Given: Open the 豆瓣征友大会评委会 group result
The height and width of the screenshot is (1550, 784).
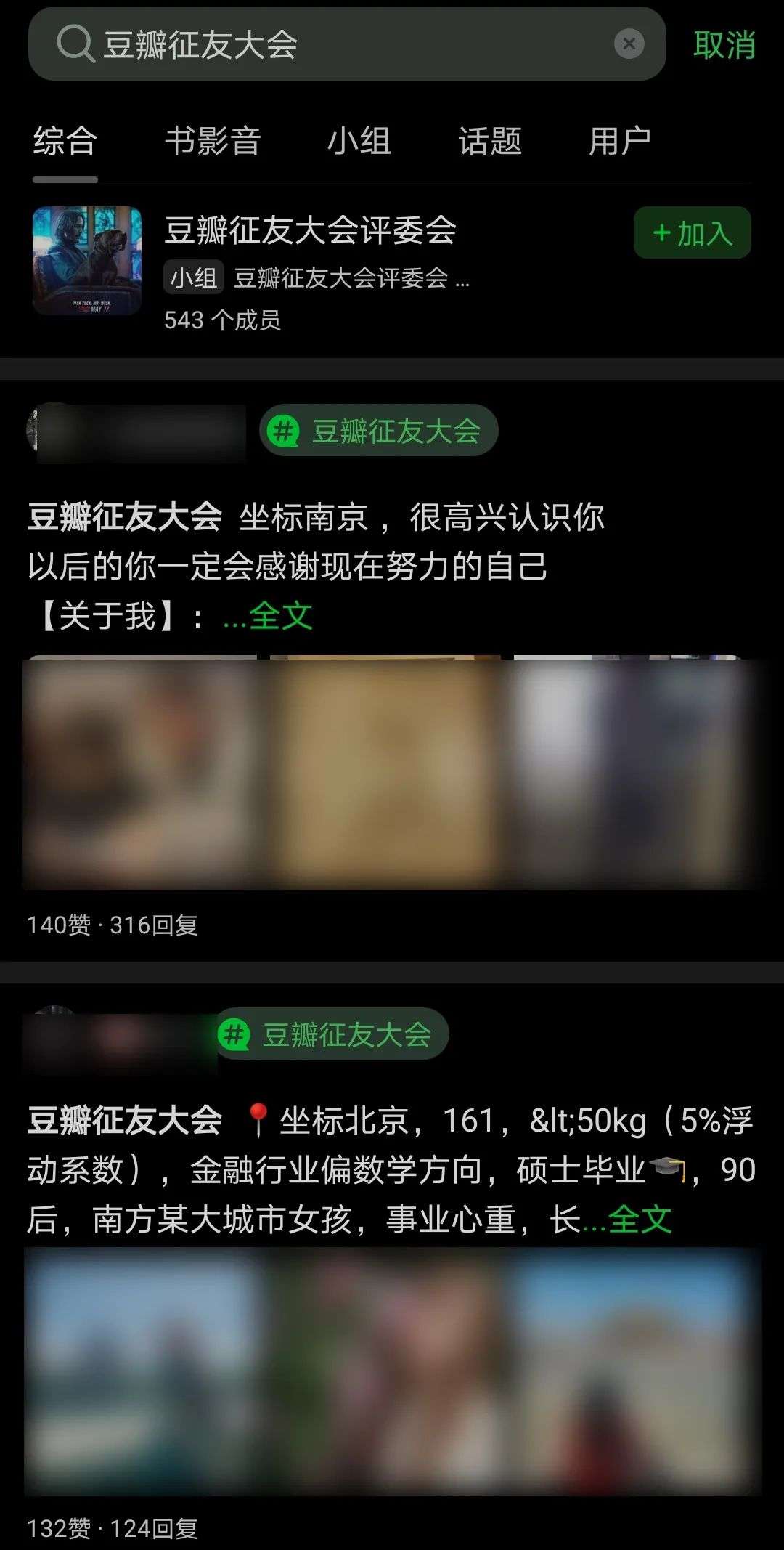Looking at the screenshot, I should [310, 231].
